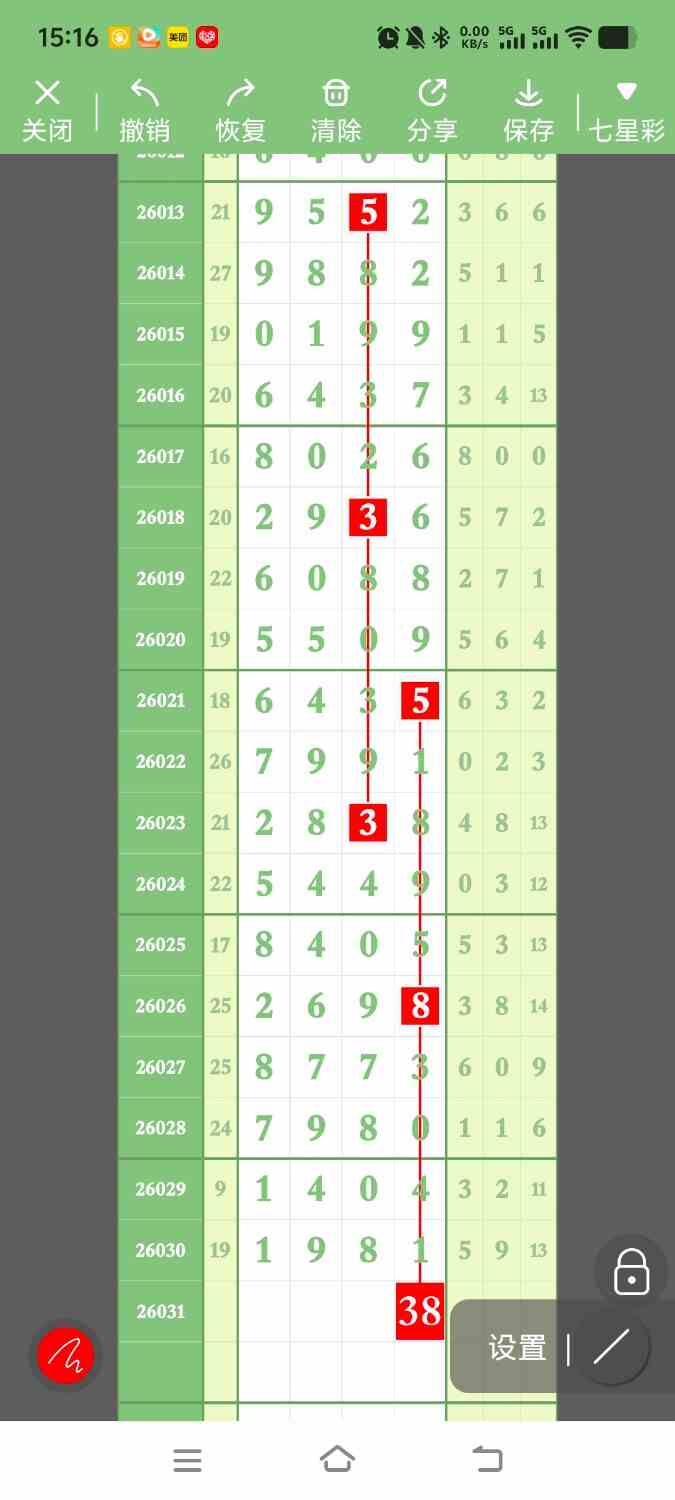
Task: Save the chart via 保存
Action: 528,111
